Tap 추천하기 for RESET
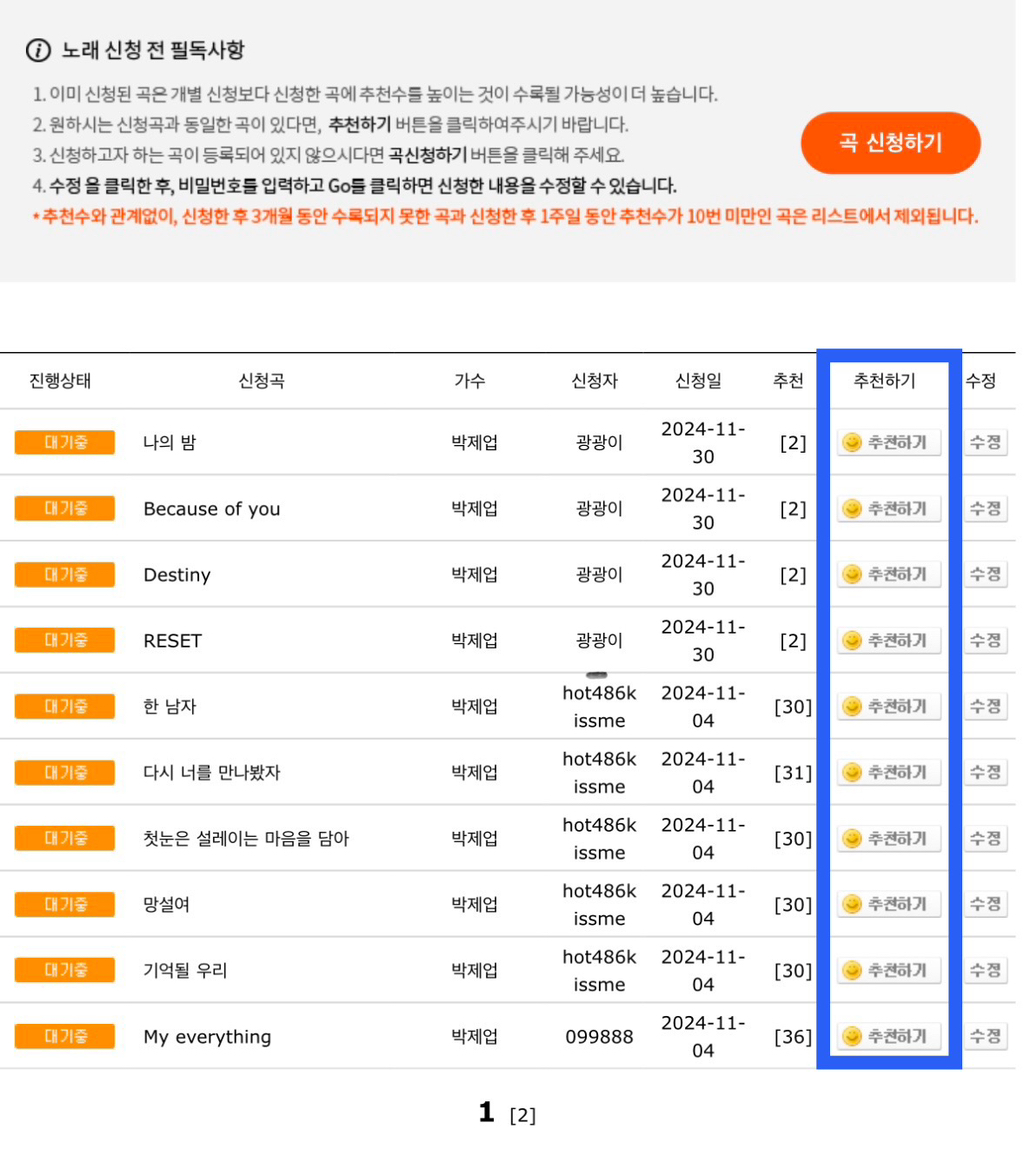Viewport: 1024px width, 1169px height. pyautogui.click(x=888, y=640)
